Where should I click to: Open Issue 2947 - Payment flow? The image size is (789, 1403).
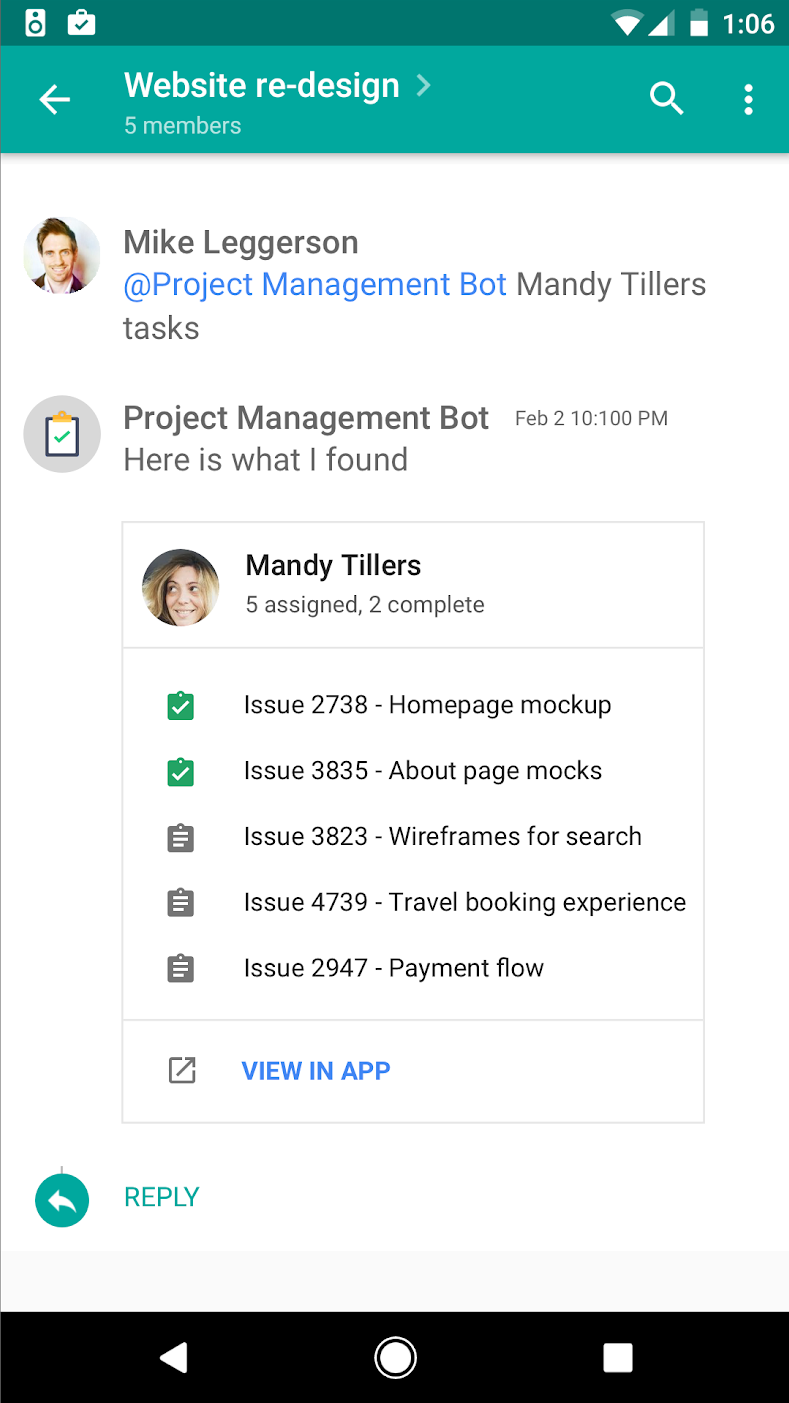coord(393,969)
